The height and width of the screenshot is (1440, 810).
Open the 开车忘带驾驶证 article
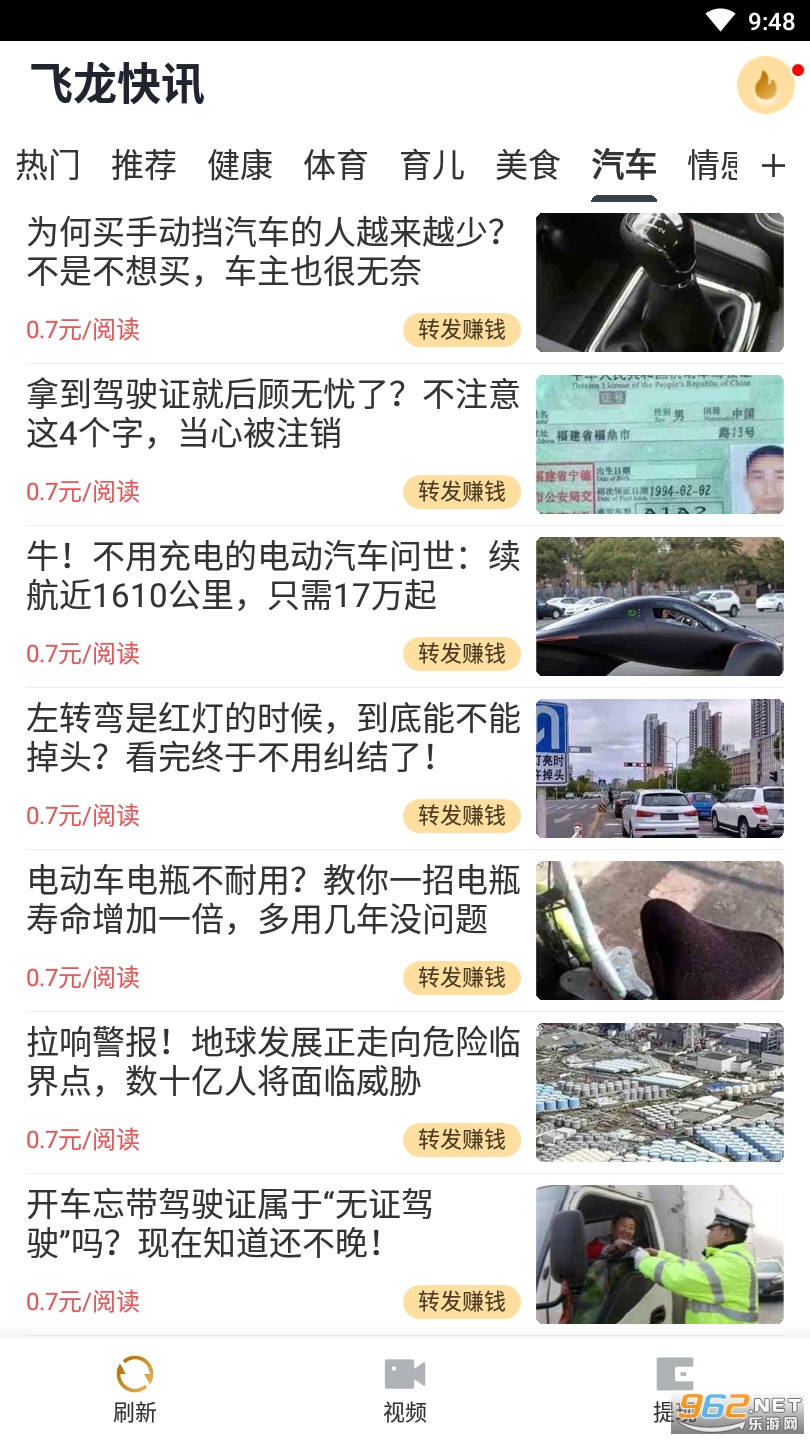230,1224
